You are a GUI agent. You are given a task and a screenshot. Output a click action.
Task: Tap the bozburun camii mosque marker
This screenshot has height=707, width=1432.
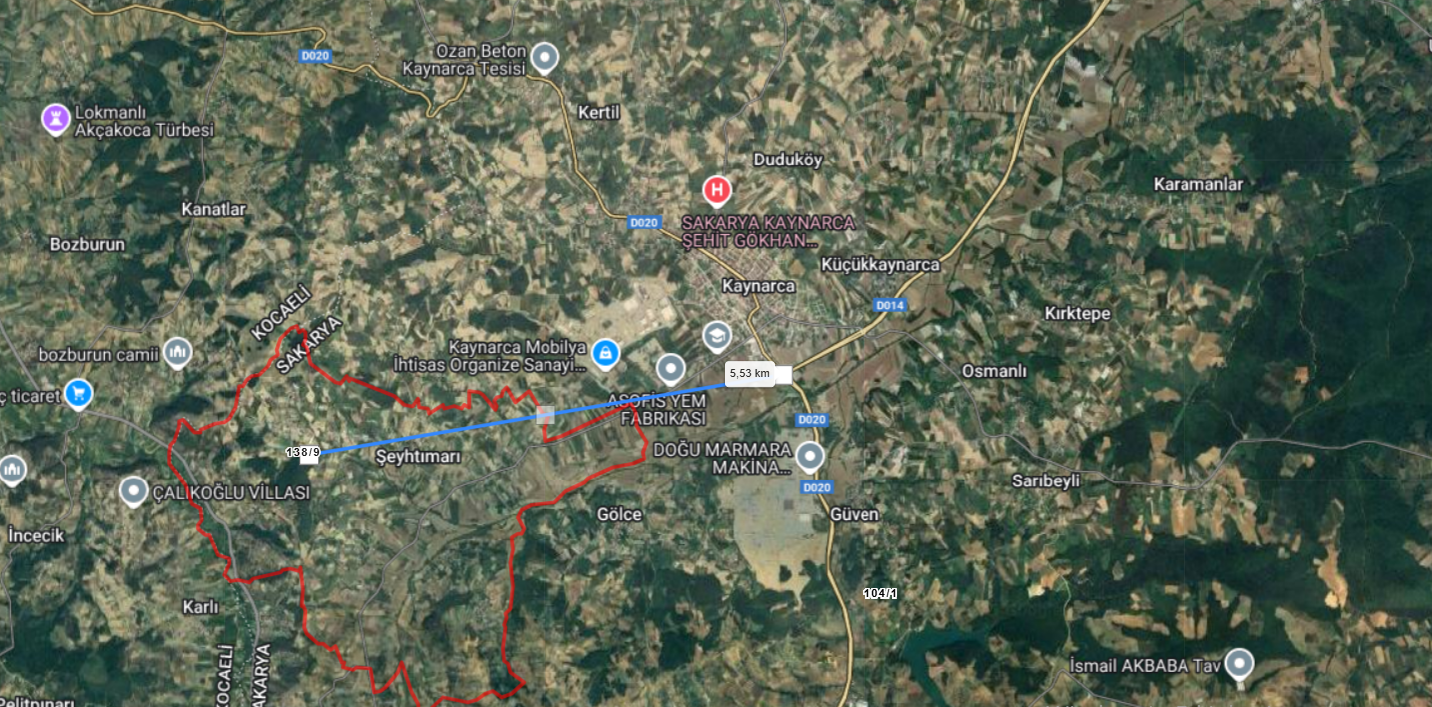178,351
